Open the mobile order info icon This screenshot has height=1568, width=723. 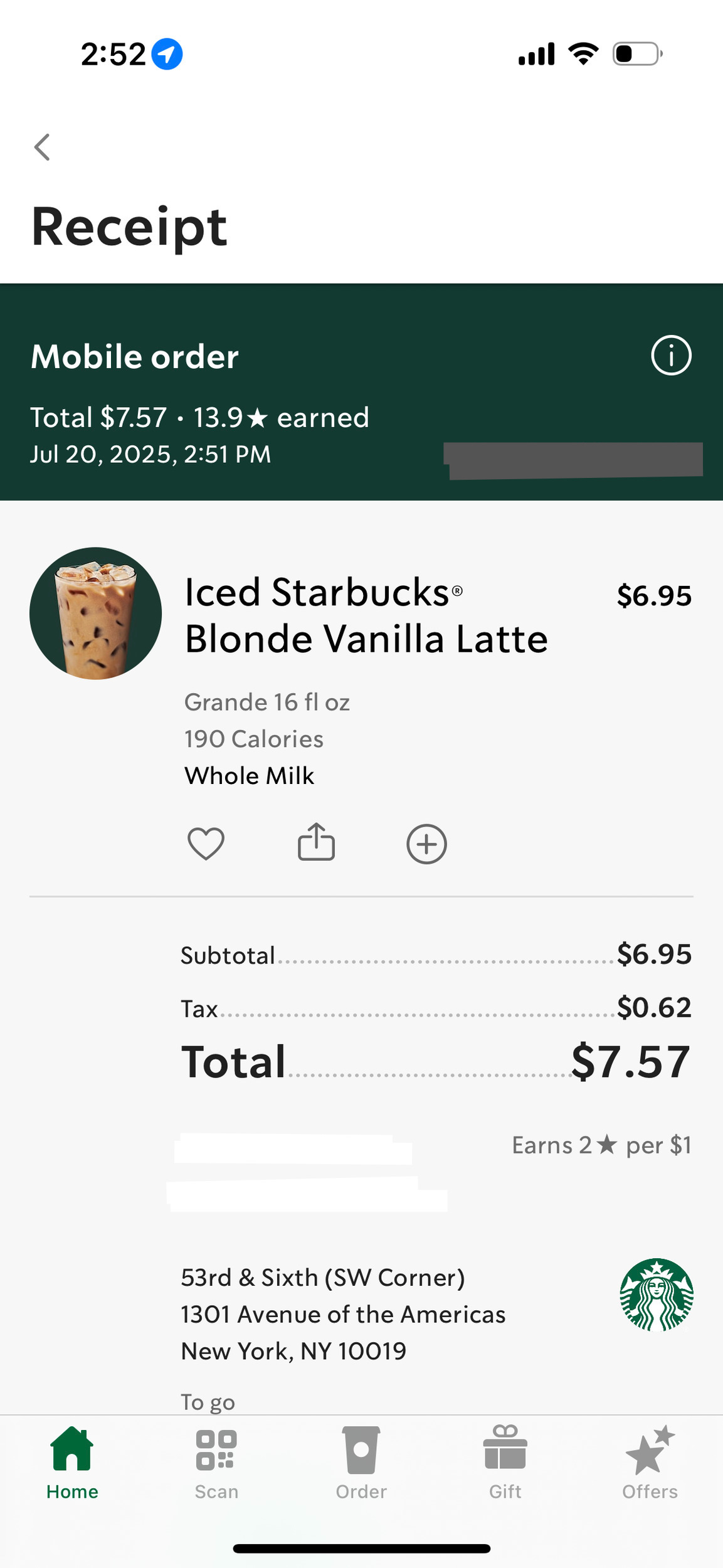(x=671, y=356)
